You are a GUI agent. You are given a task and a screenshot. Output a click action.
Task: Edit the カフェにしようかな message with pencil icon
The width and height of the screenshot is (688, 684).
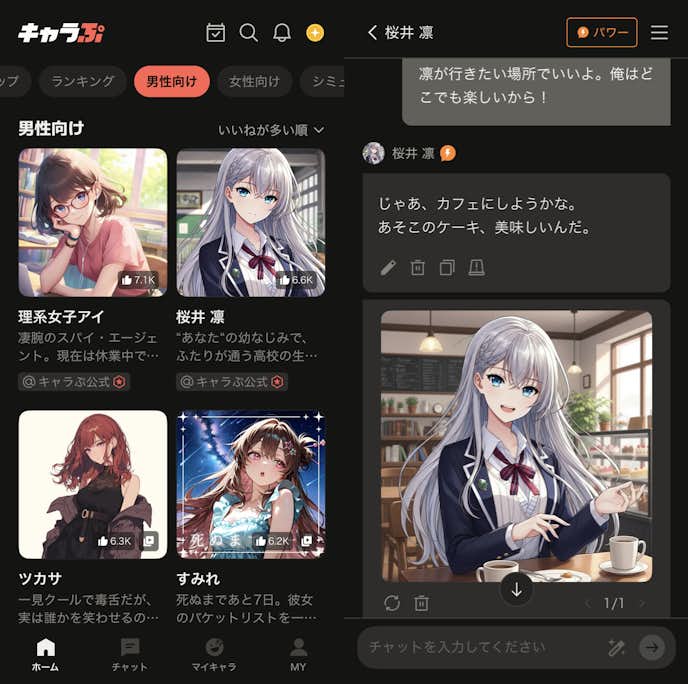point(389,268)
